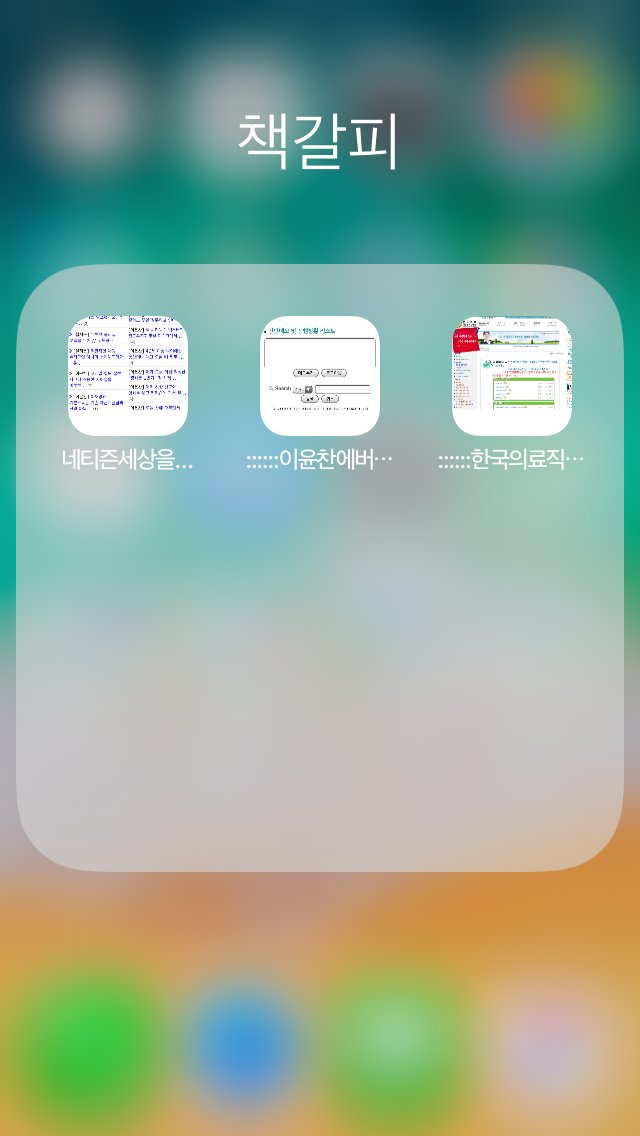Viewport: 640px width, 1136px height.
Task: Open the 이윤찬에버 bookmark
Action: [320, 375]
